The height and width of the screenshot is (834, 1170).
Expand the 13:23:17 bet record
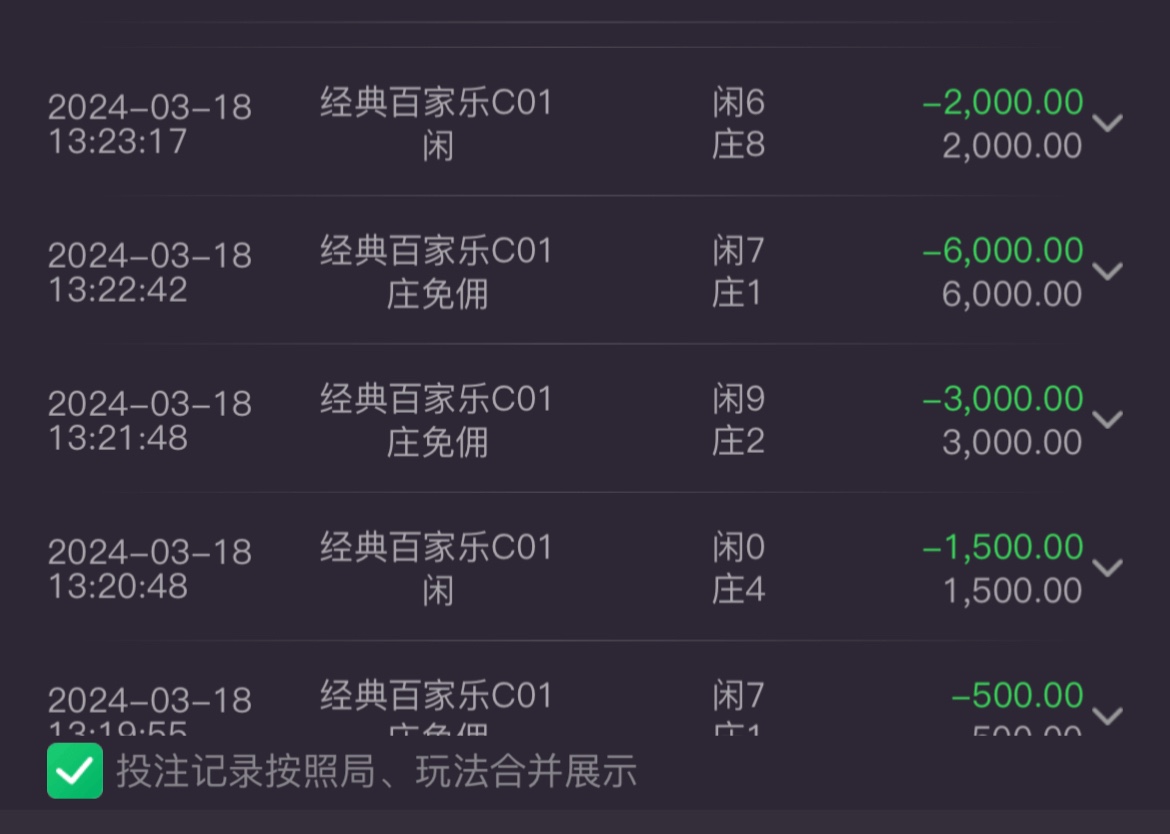(1107, 123)
